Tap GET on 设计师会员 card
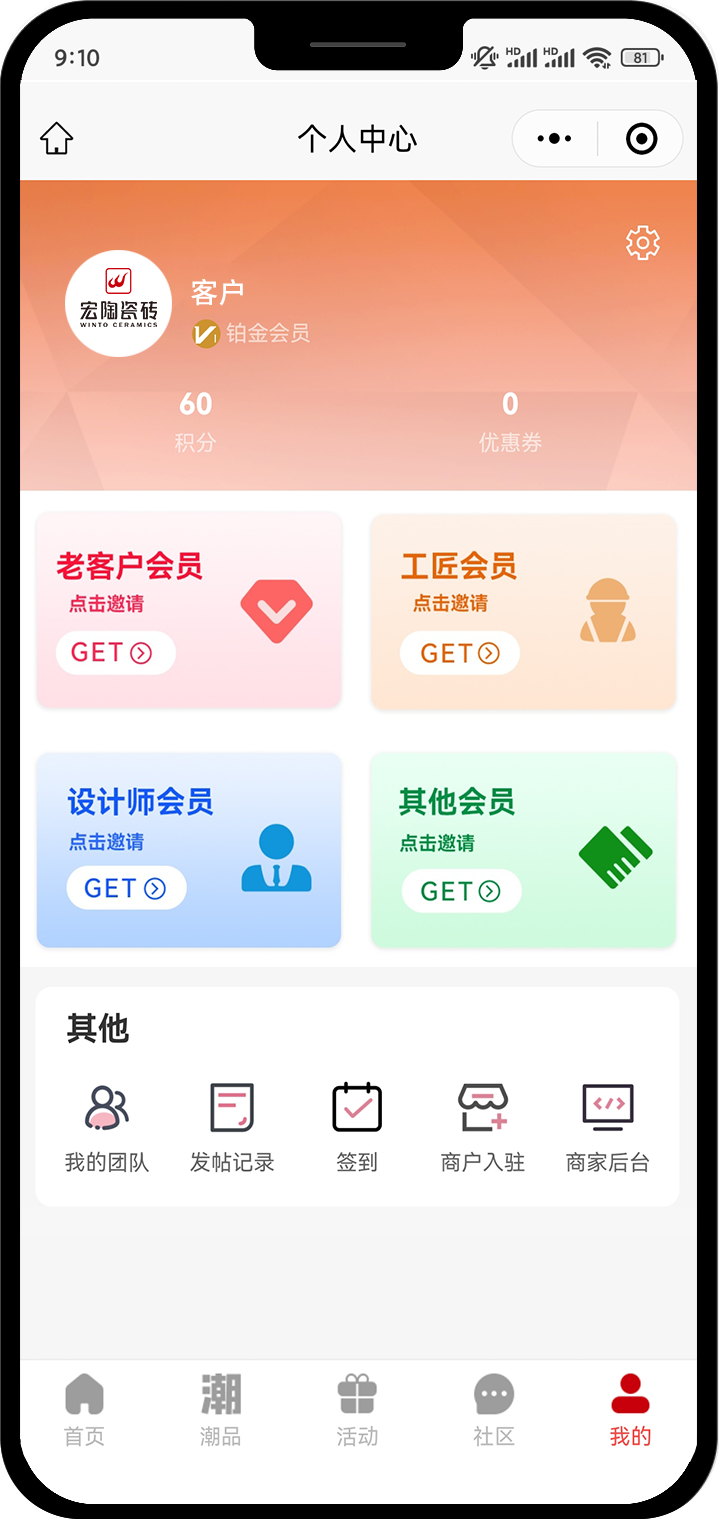 (x=126, y=888)
